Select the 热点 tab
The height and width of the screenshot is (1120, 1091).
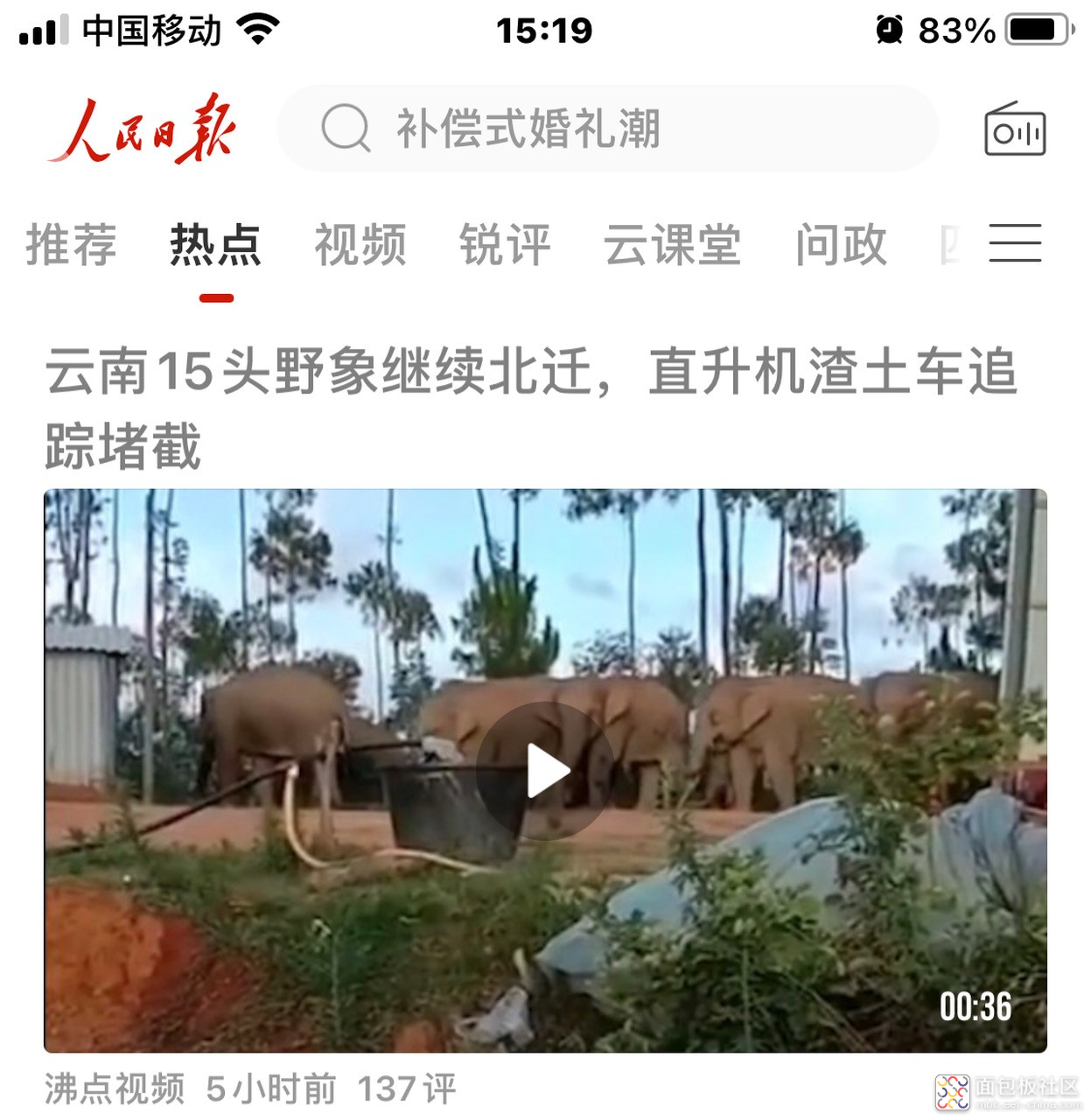tap(215, 244)
